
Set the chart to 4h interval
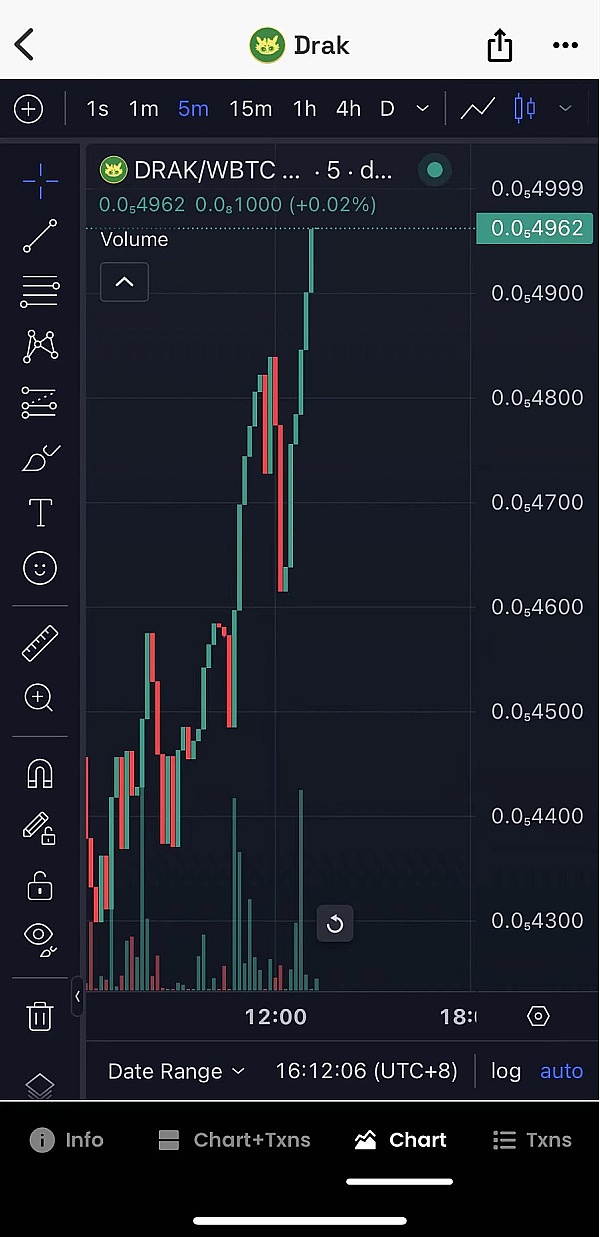(348, 109)
